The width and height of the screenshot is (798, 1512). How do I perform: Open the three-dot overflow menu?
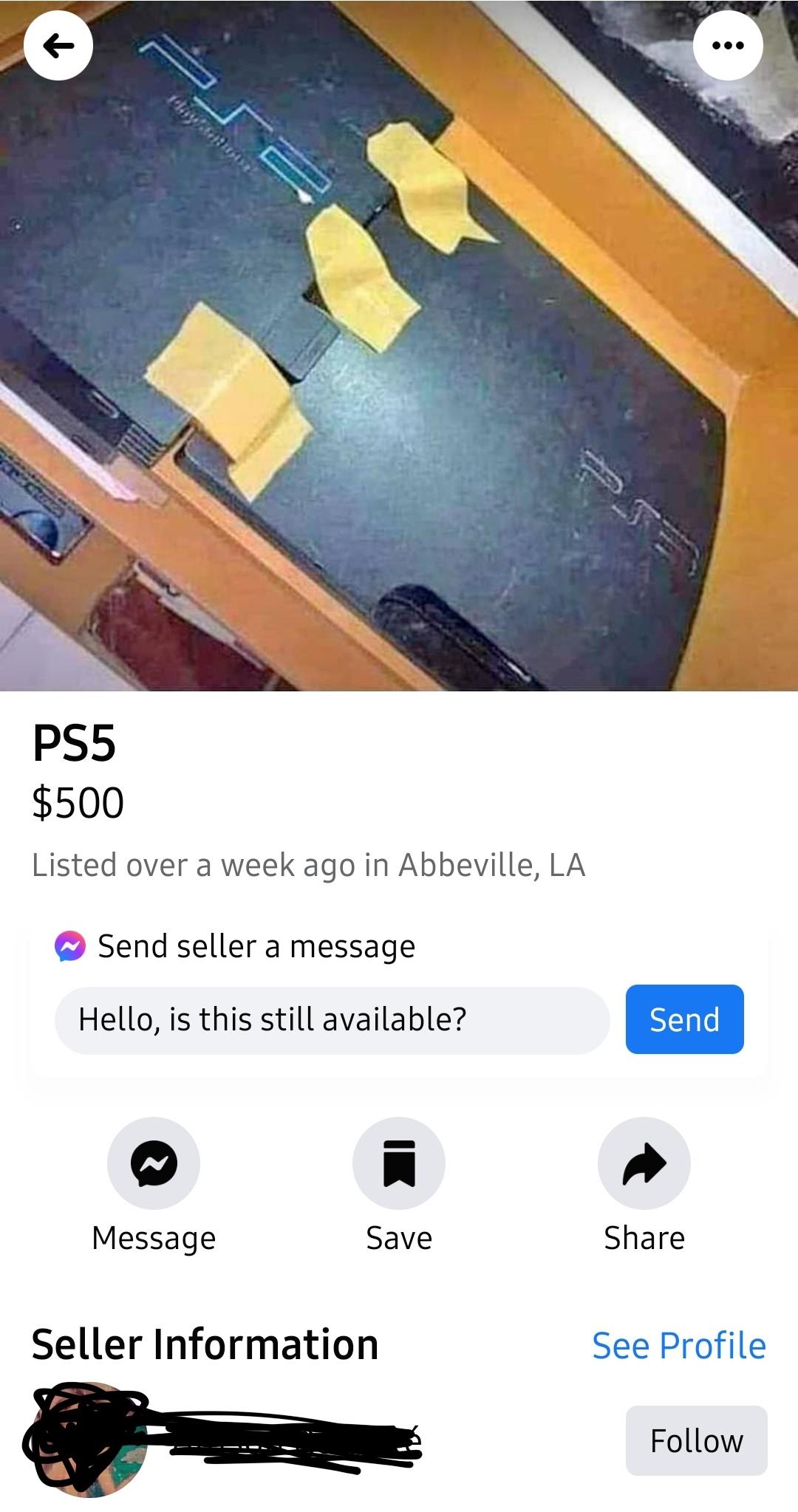click(x=728, y=46)
